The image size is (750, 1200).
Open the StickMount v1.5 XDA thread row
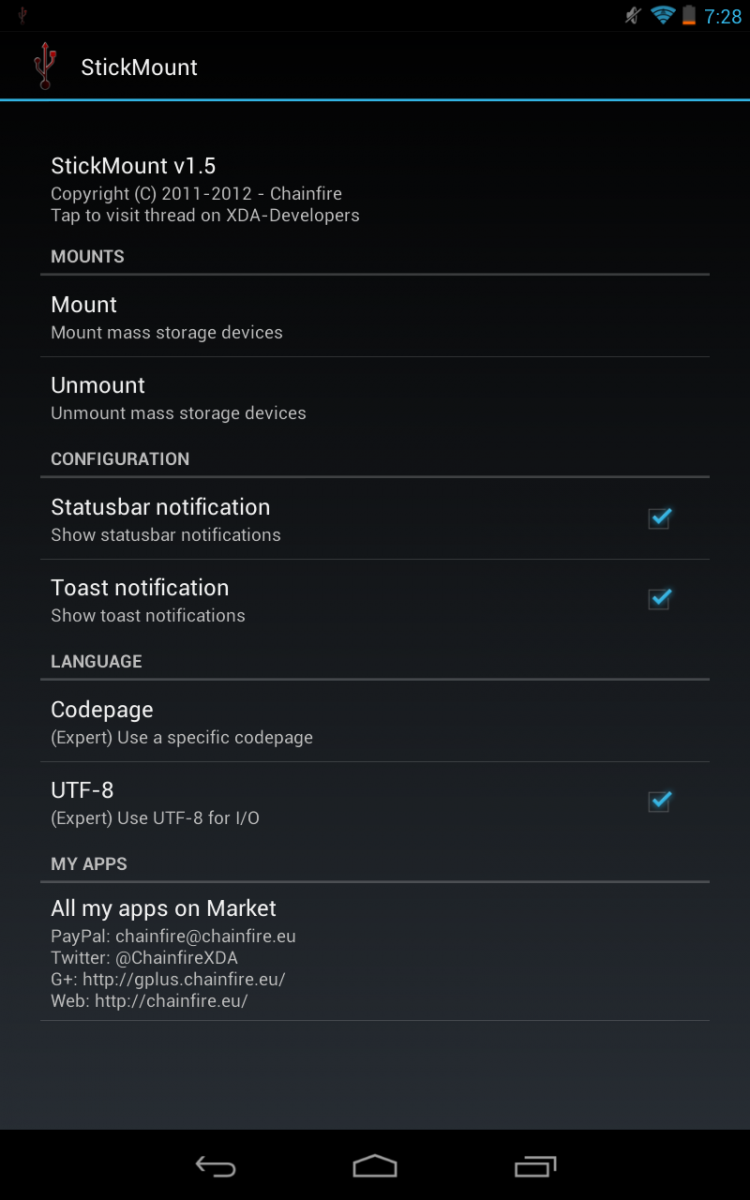tap(375, 189)
